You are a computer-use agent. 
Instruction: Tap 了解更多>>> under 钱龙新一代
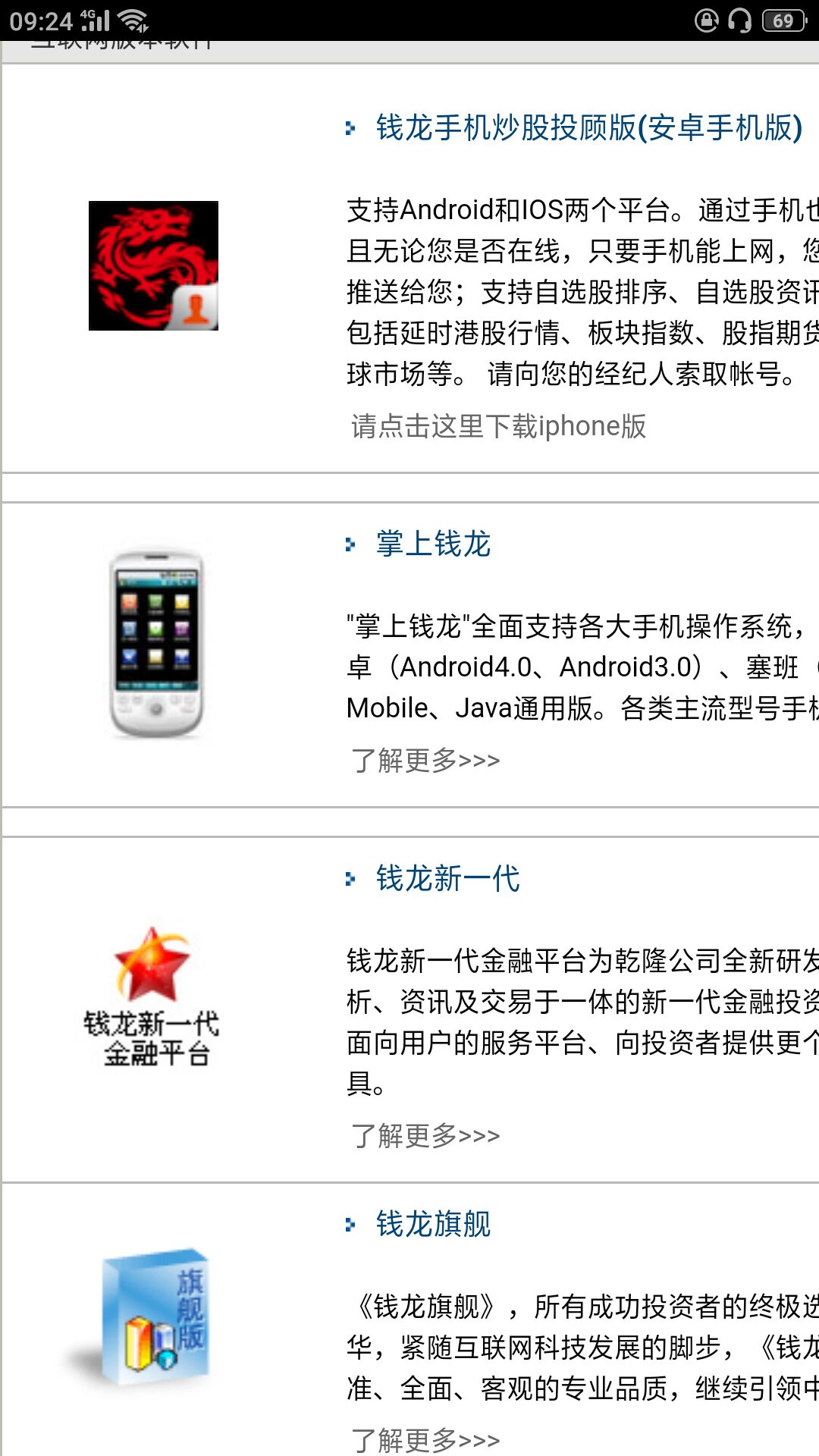tap(425, 1135)
